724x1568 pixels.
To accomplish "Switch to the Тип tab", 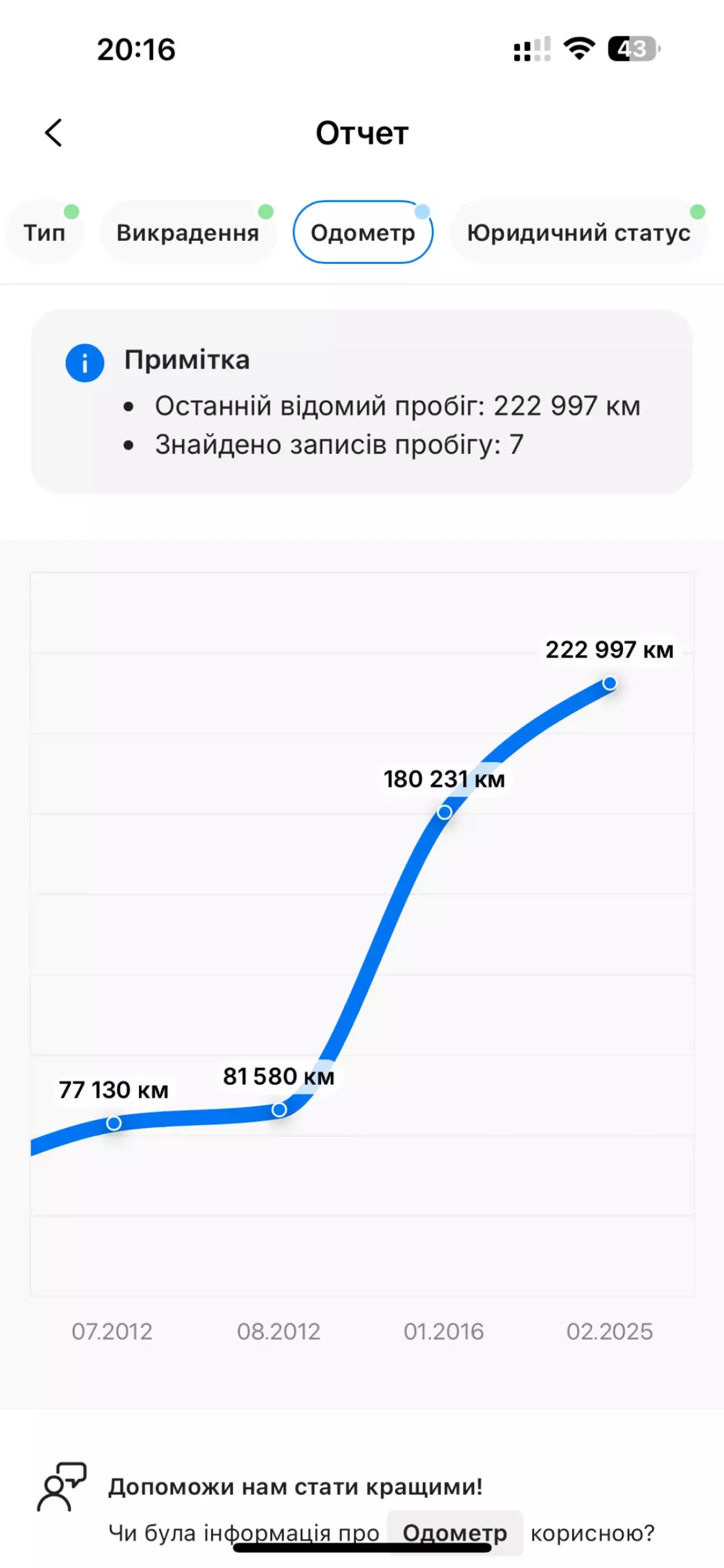I will point(44,232).
